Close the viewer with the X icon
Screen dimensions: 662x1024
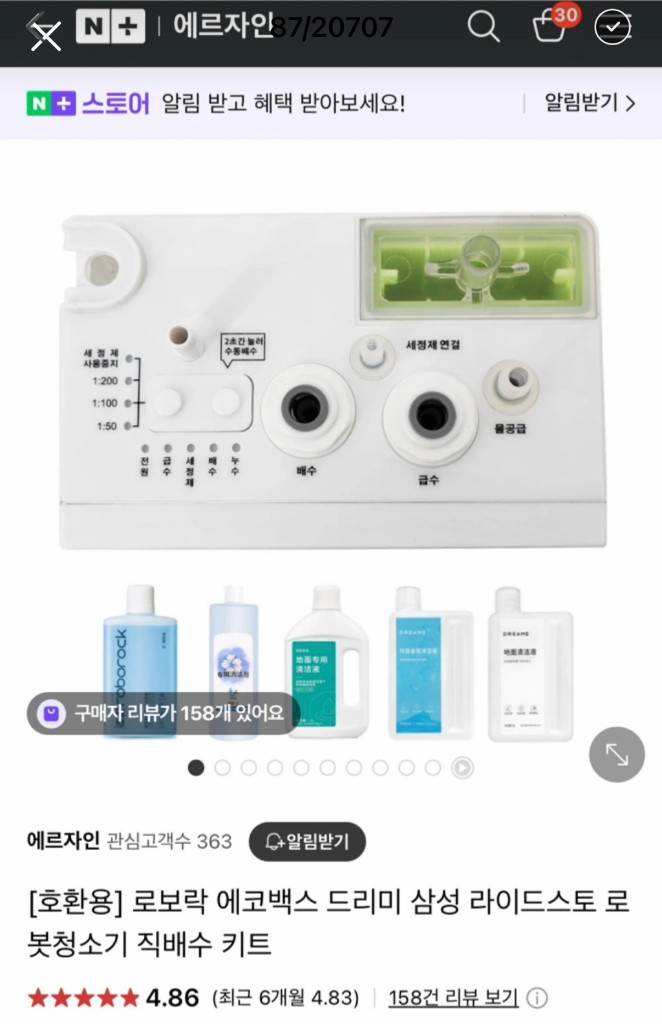click(46, 37)
